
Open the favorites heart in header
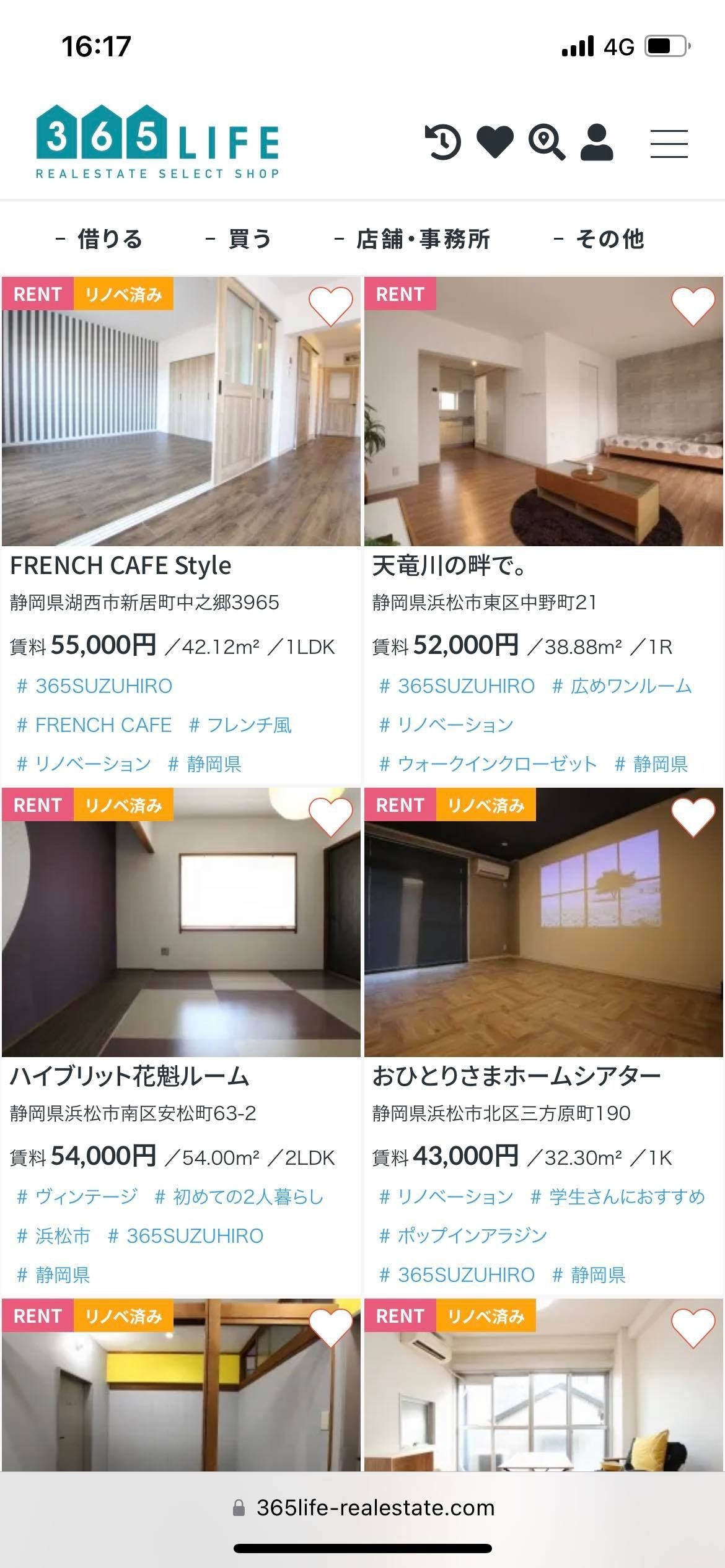[494, 142]
